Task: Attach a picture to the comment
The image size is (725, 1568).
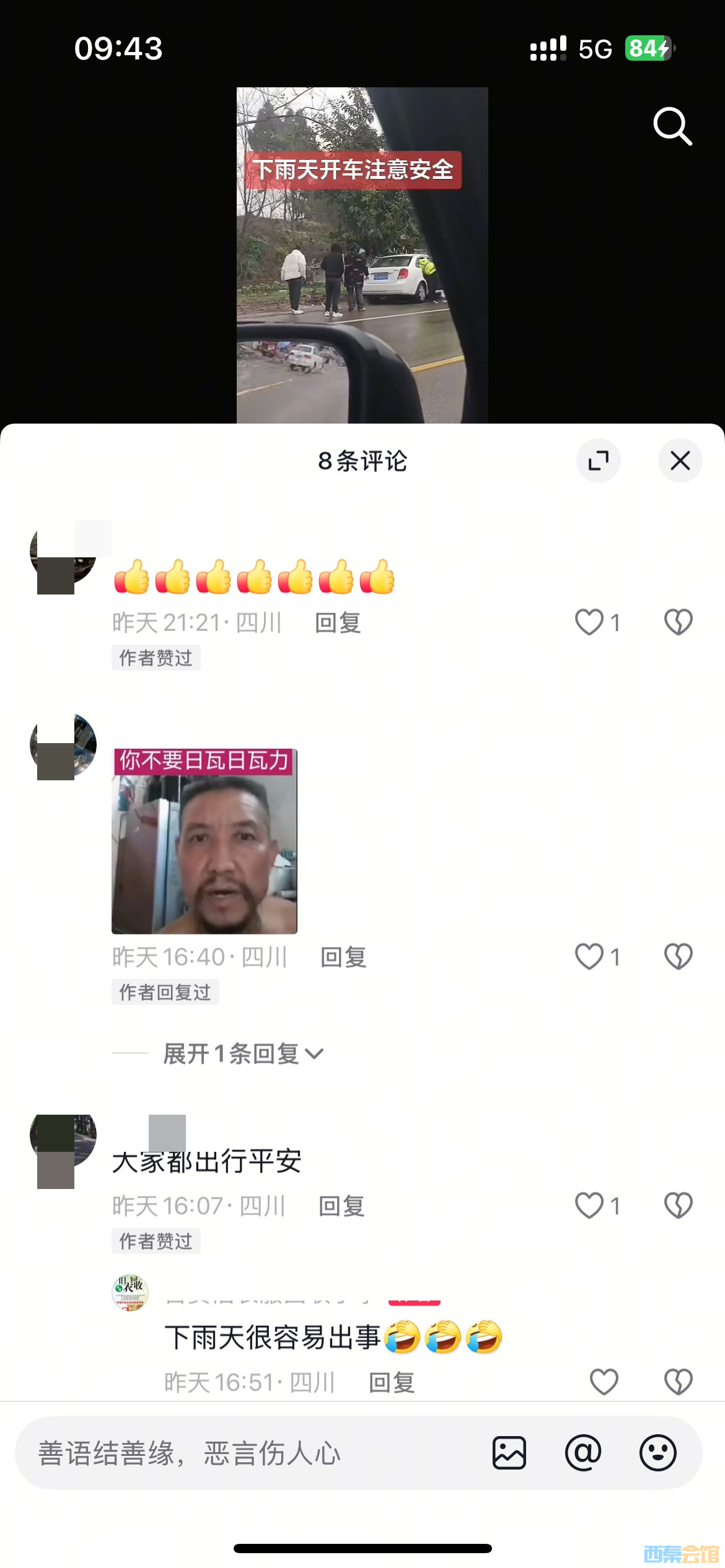Action: coord(509,1453)
